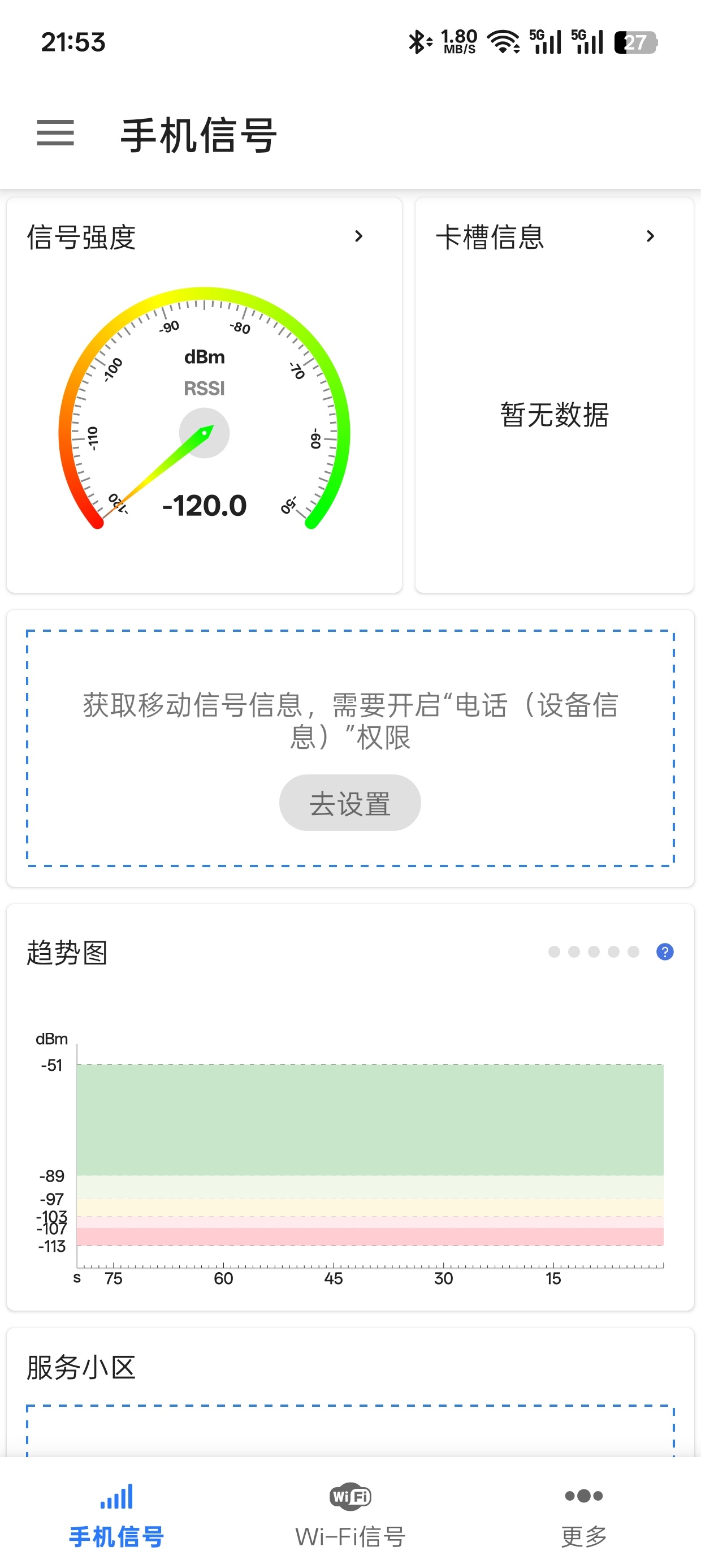Click the RSSI gauge dial

205,432
